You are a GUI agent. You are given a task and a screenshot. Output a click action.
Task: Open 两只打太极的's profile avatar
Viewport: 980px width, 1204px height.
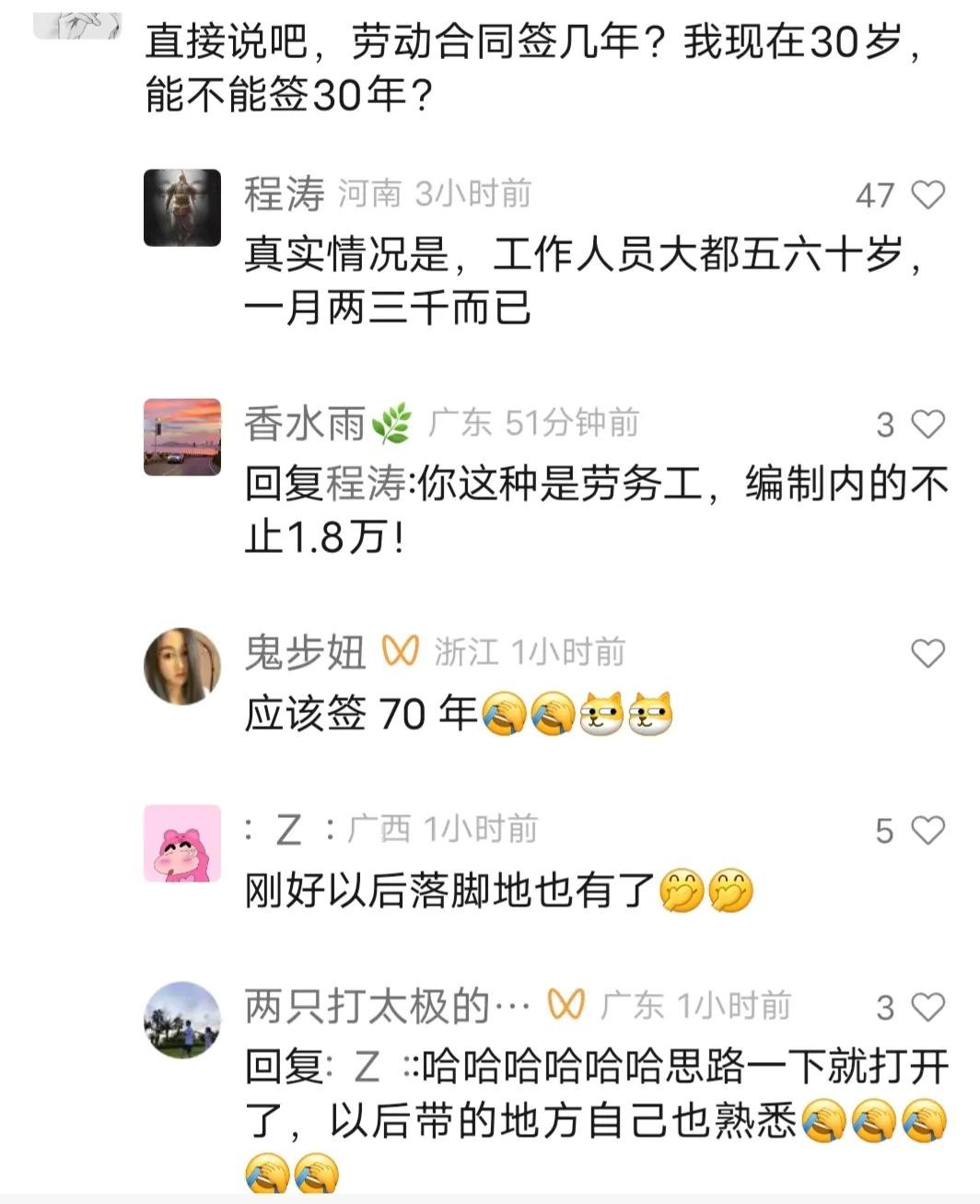click(x=182, y=1020)
